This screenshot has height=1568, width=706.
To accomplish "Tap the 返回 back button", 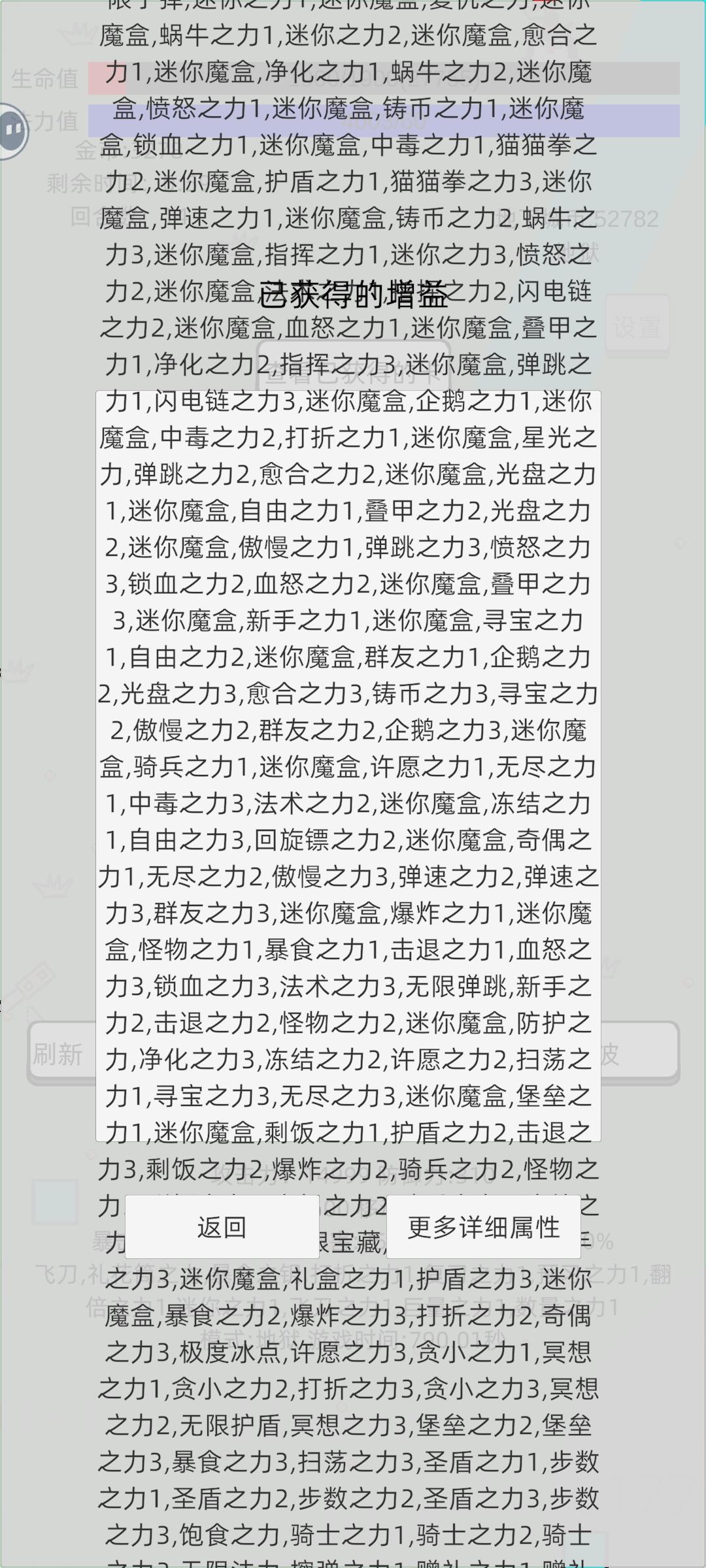I will (222, 1226).
